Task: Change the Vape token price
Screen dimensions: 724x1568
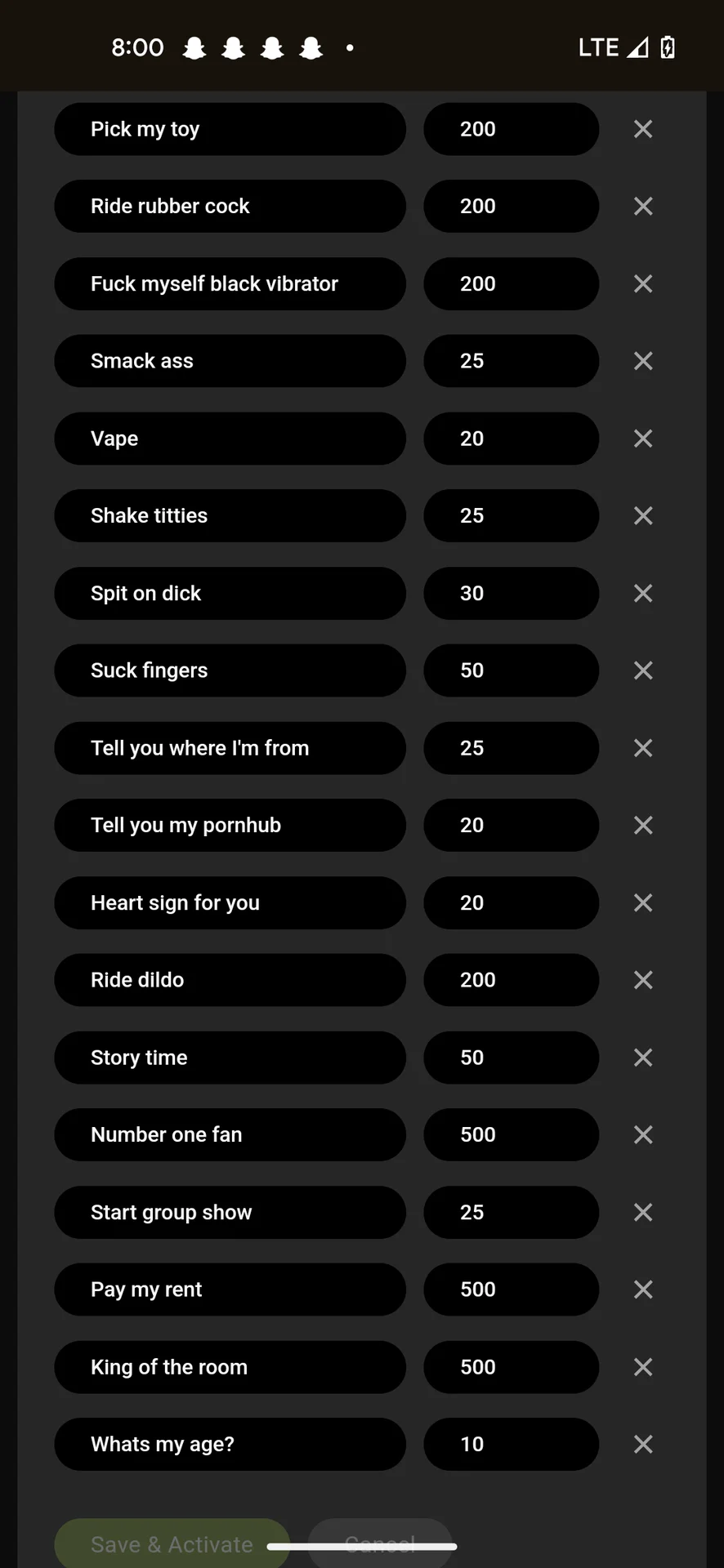Action: (511, 439)
